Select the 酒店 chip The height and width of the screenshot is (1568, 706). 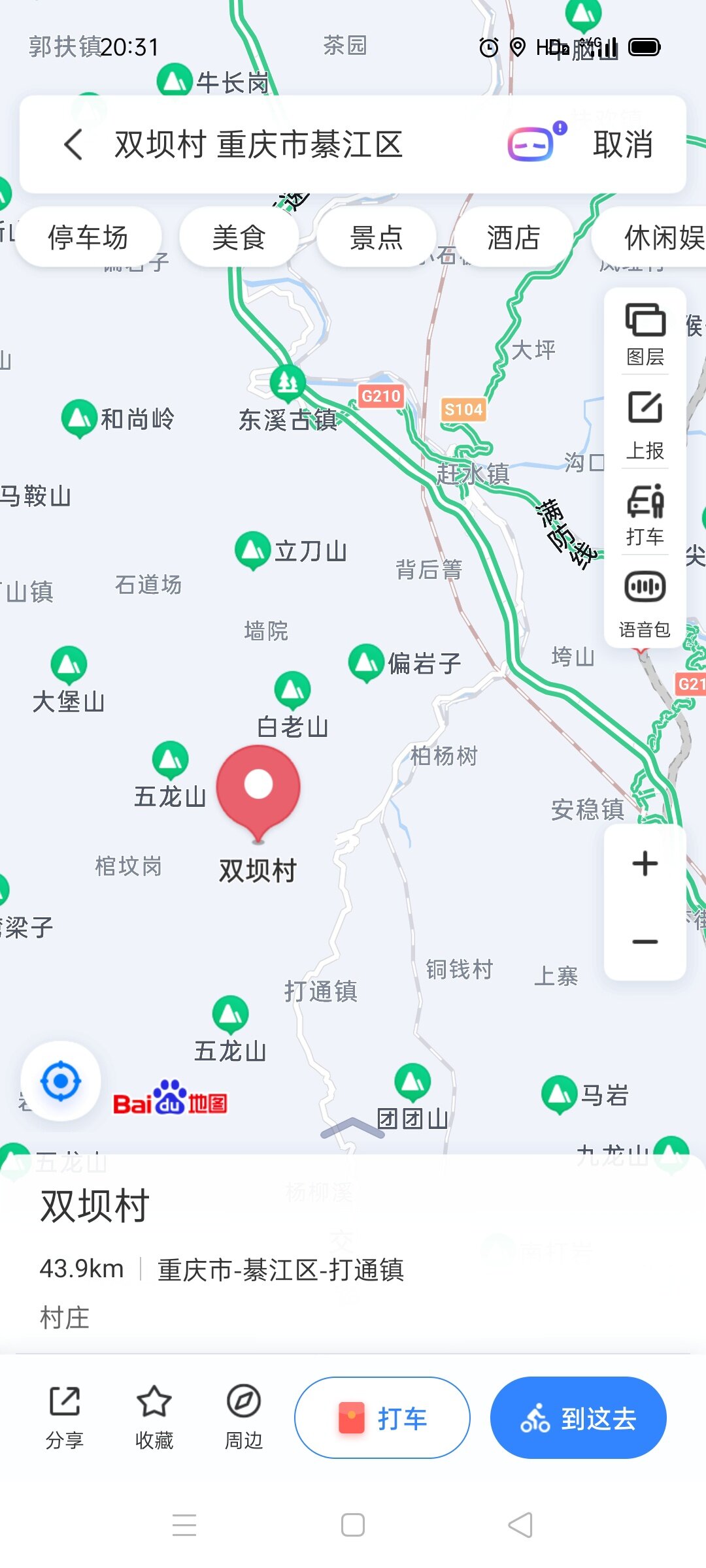[513, 237]
